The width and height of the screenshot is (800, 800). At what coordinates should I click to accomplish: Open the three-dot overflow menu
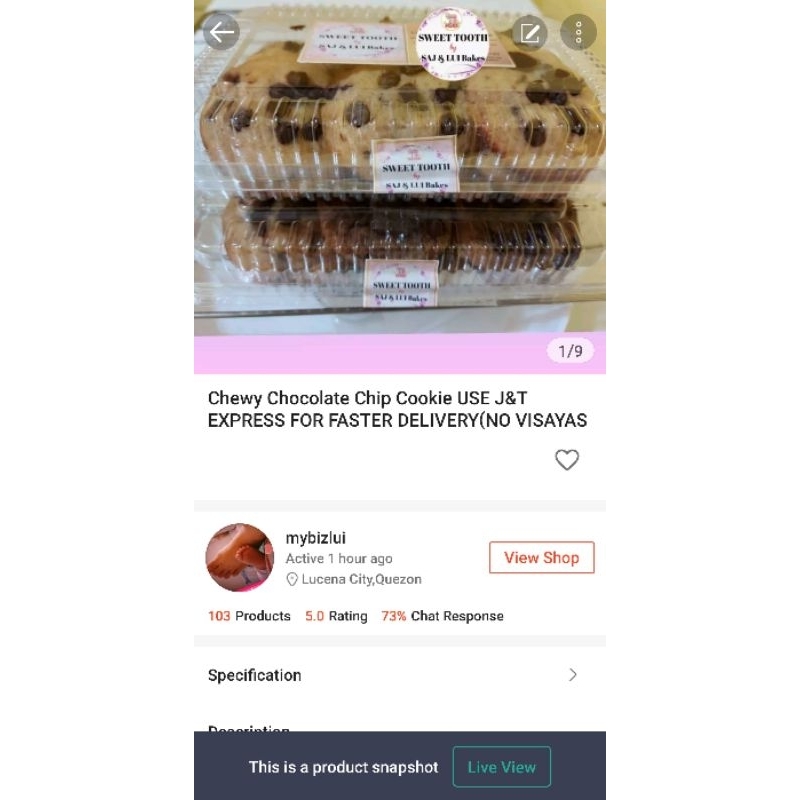tap(578, 33)
